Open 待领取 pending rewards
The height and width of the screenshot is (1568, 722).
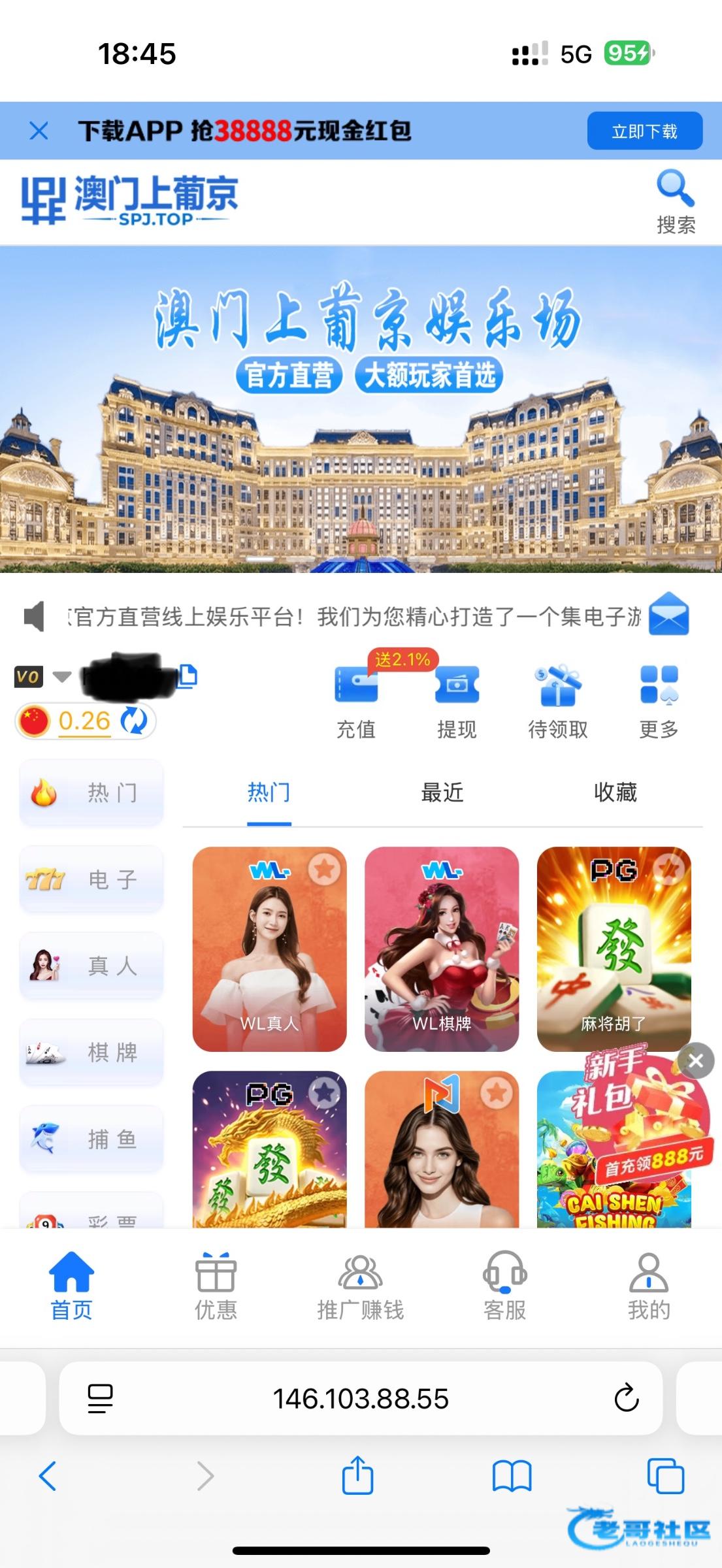click(557, 702)
